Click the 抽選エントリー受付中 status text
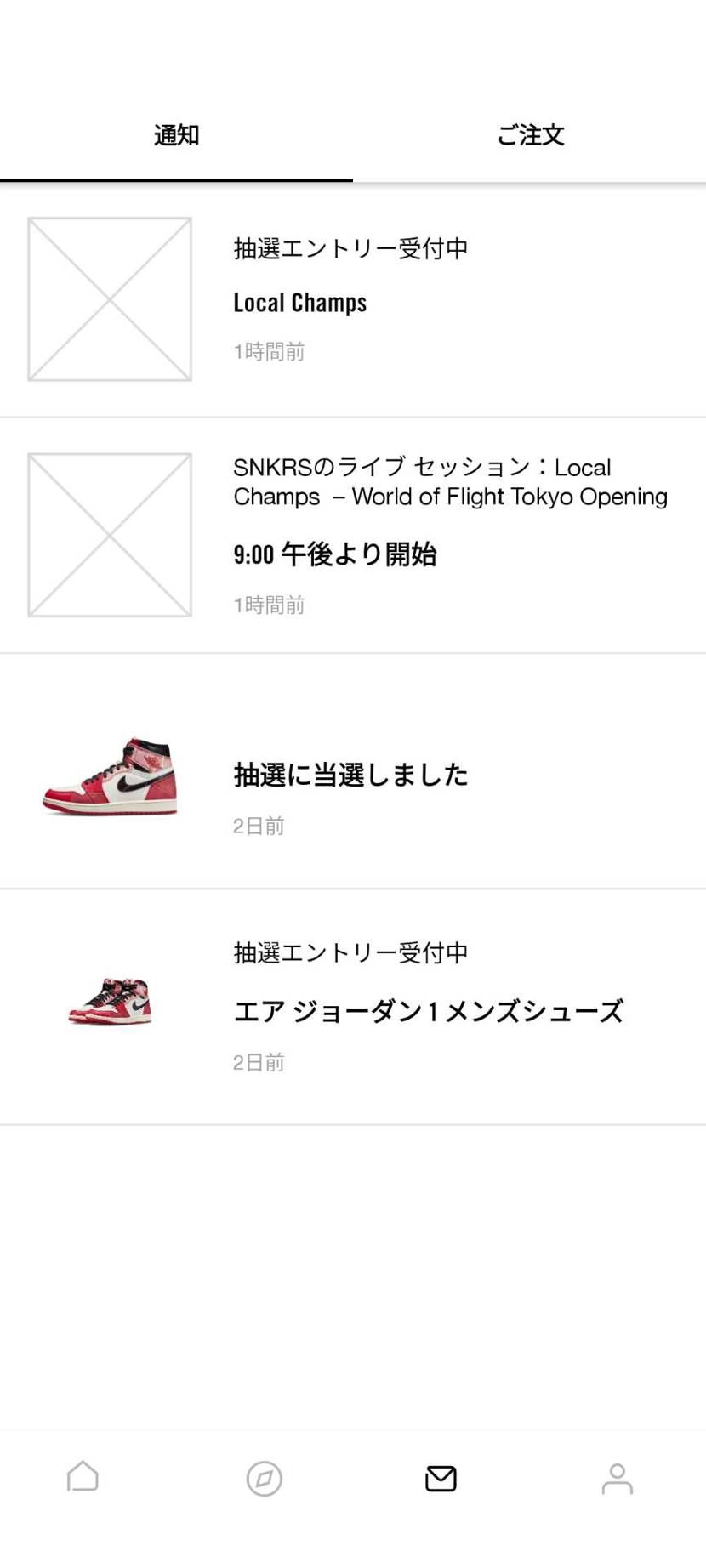706x1568 pixels. (x=350, y=247)
